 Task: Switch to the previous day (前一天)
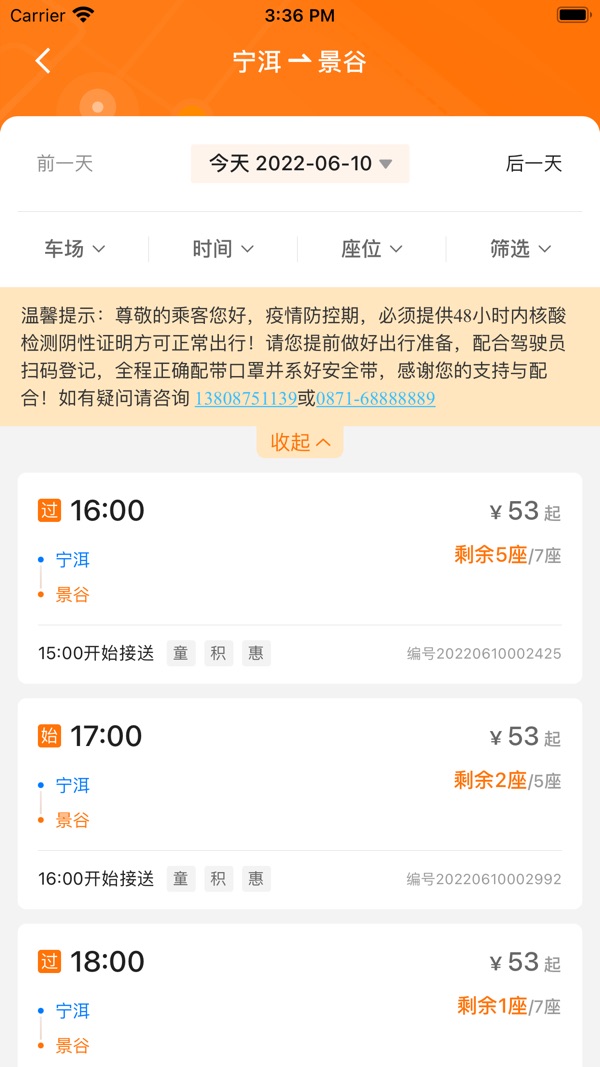click(65, 164)
